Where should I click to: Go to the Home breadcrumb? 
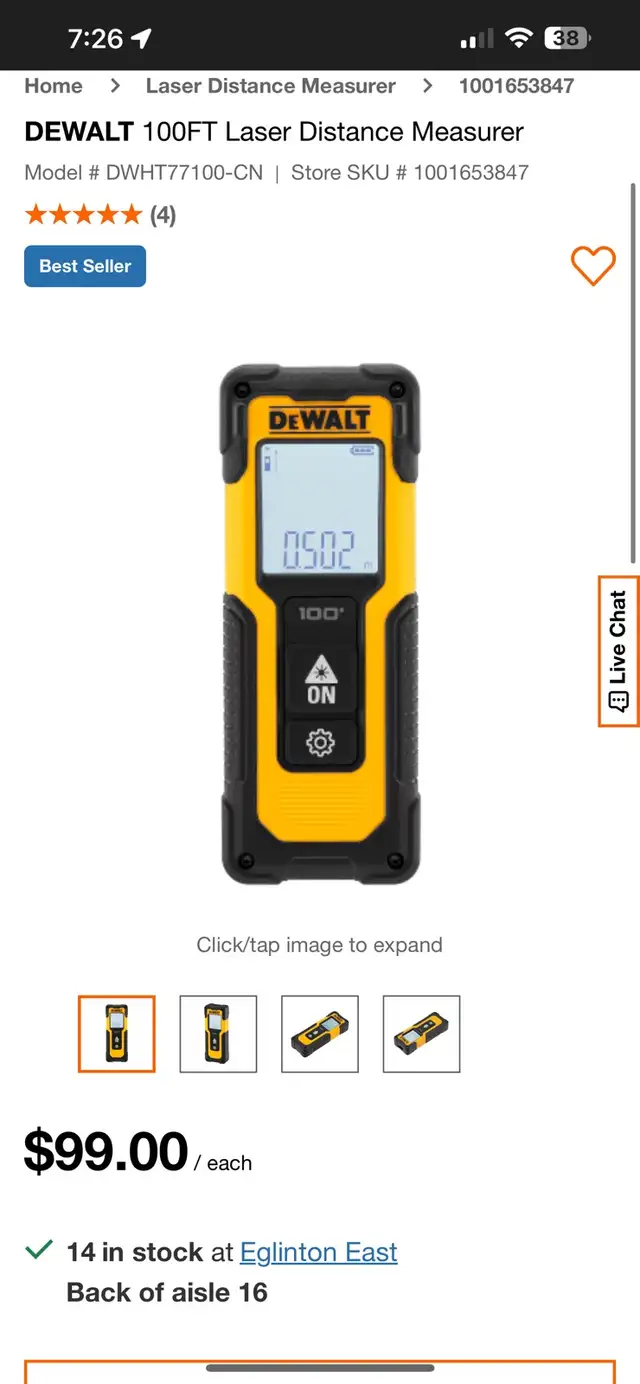pyautogui.click(x=53, y=86)
